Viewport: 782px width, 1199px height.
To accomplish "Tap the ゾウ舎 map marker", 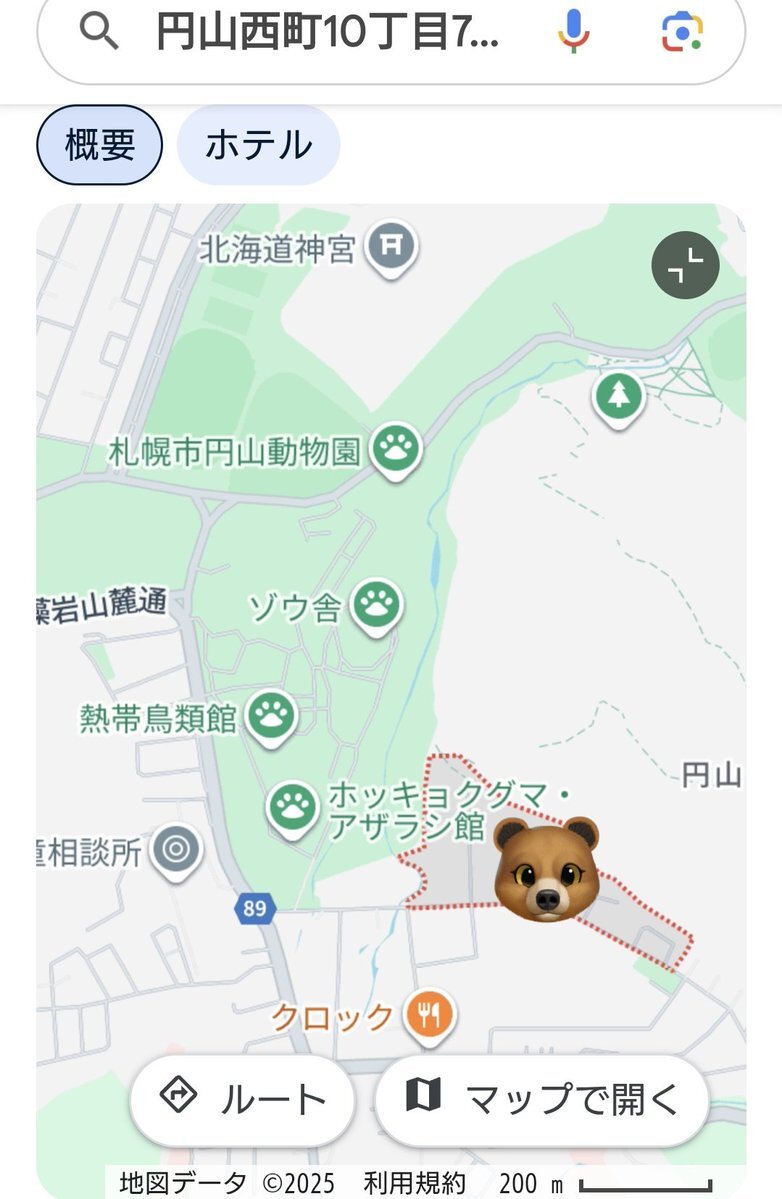I will pos(378,604).
